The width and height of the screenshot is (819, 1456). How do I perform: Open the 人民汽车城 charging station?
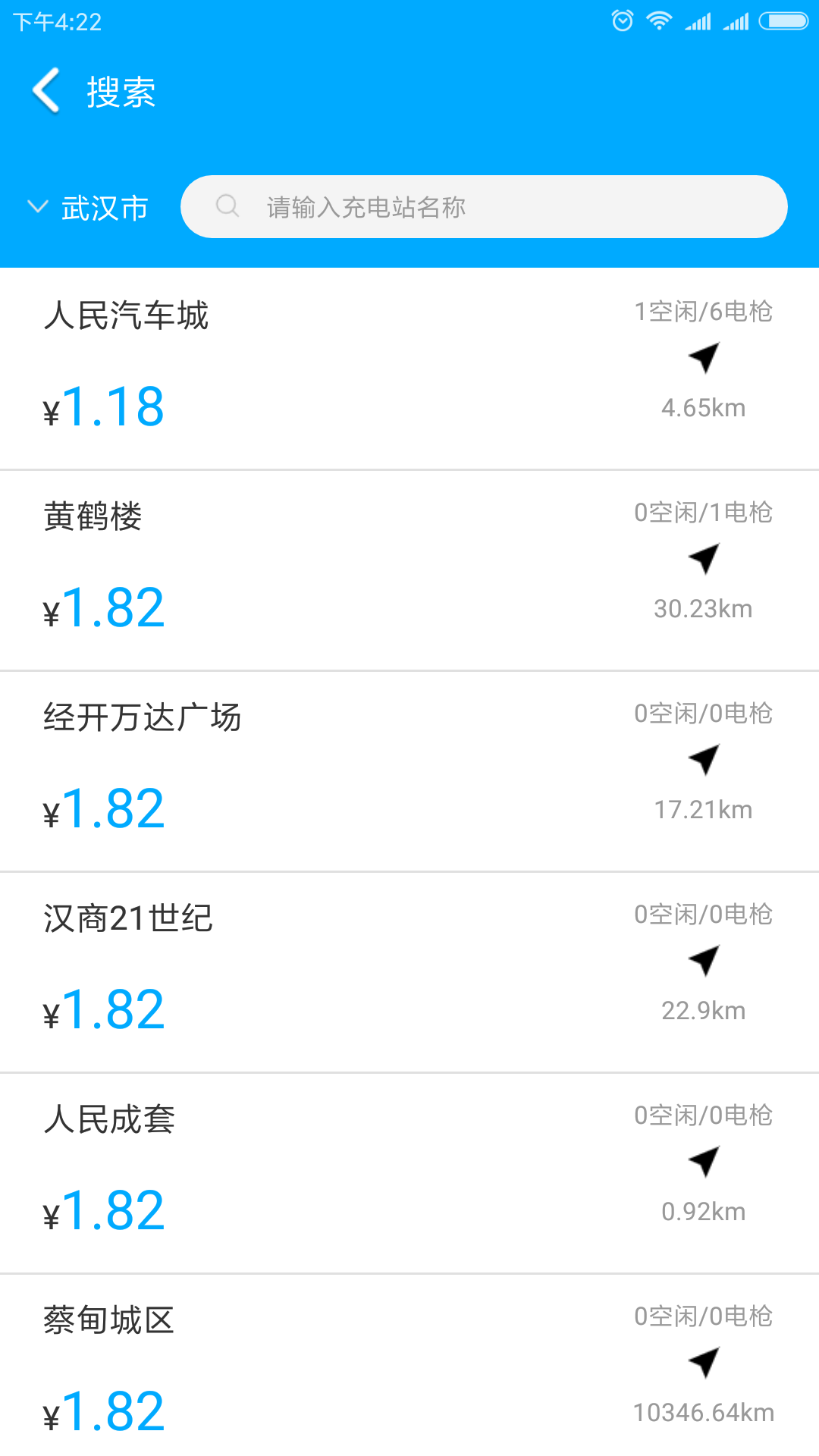409,369
